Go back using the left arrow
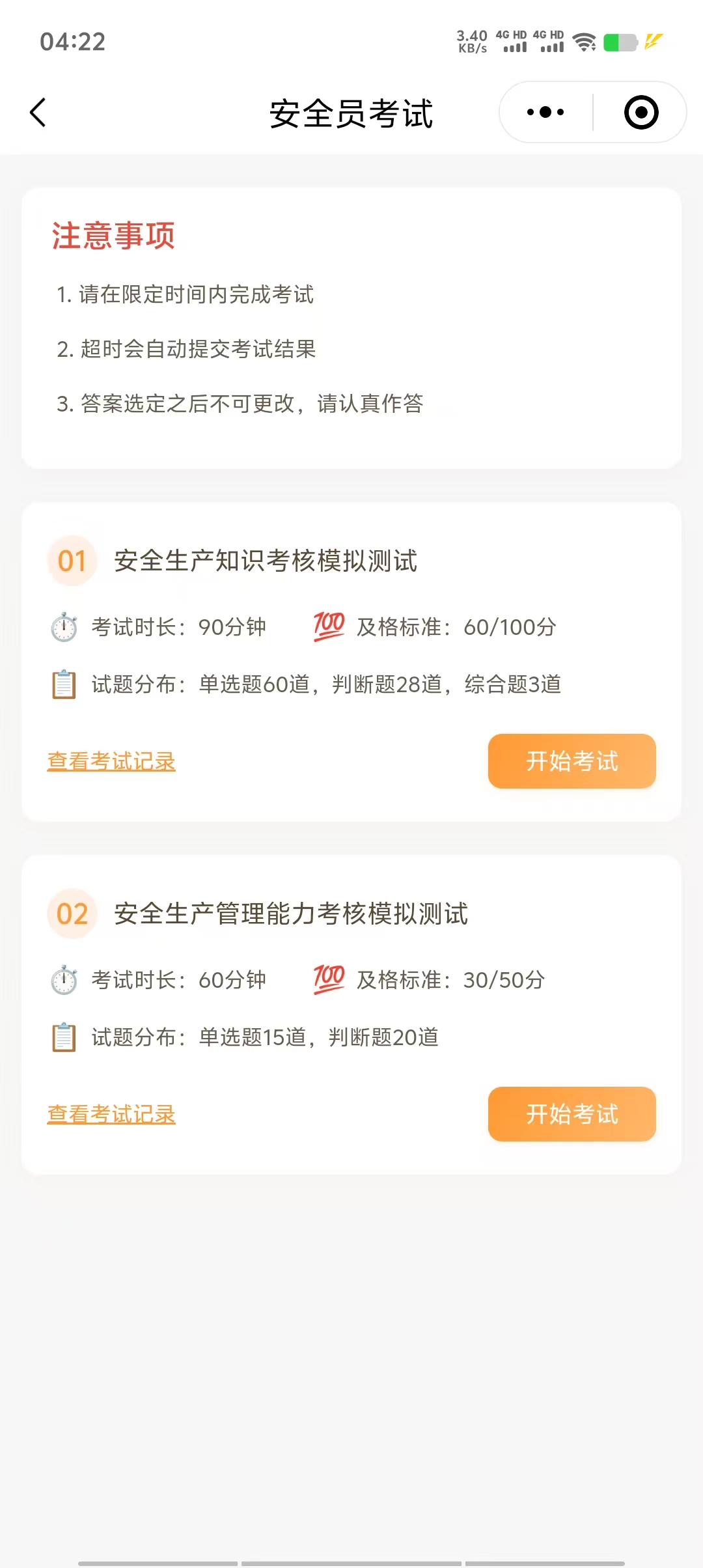 coord(37,112)
